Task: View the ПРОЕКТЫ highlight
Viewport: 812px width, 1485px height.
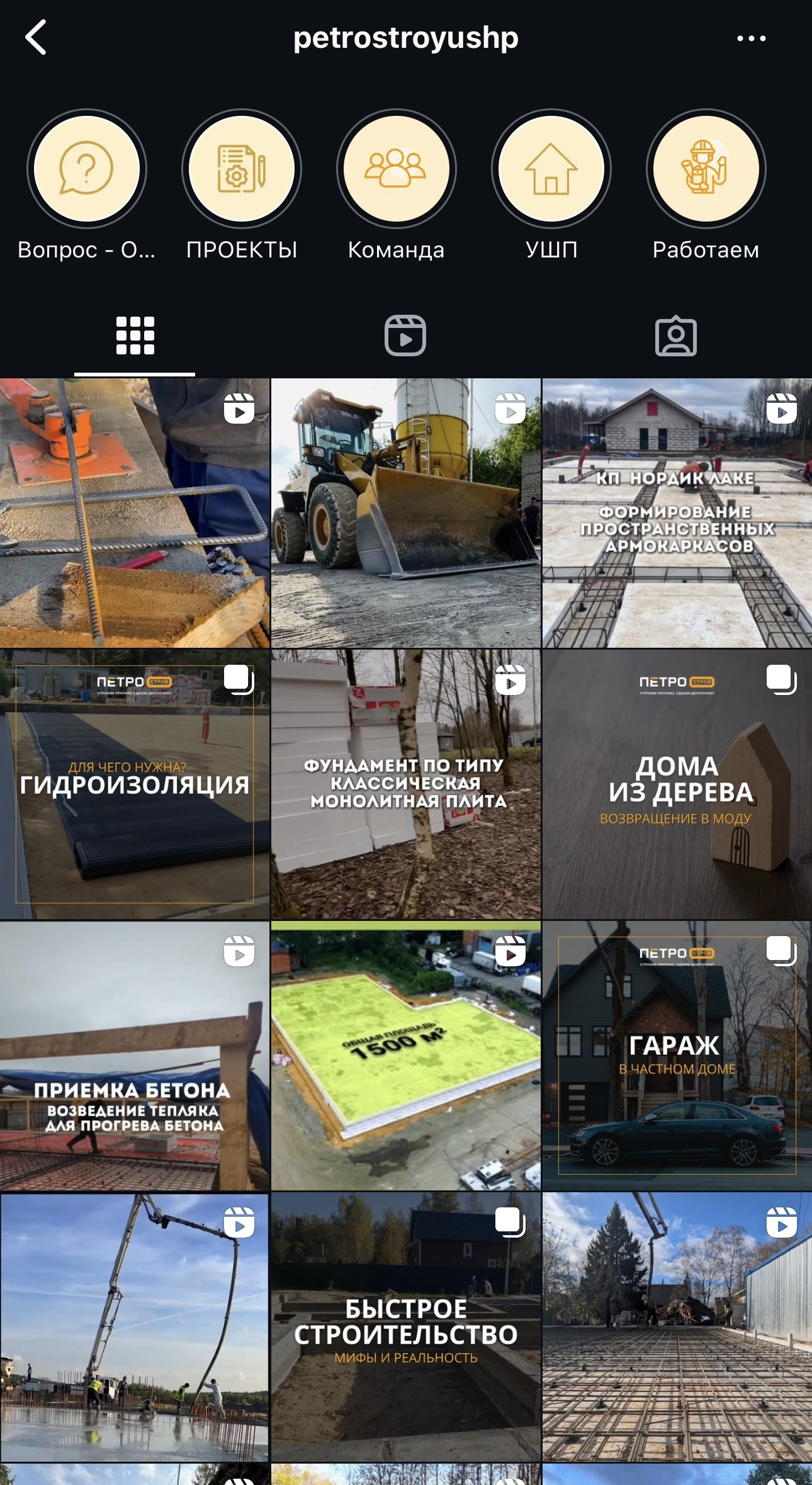Action: click(242, 169)
